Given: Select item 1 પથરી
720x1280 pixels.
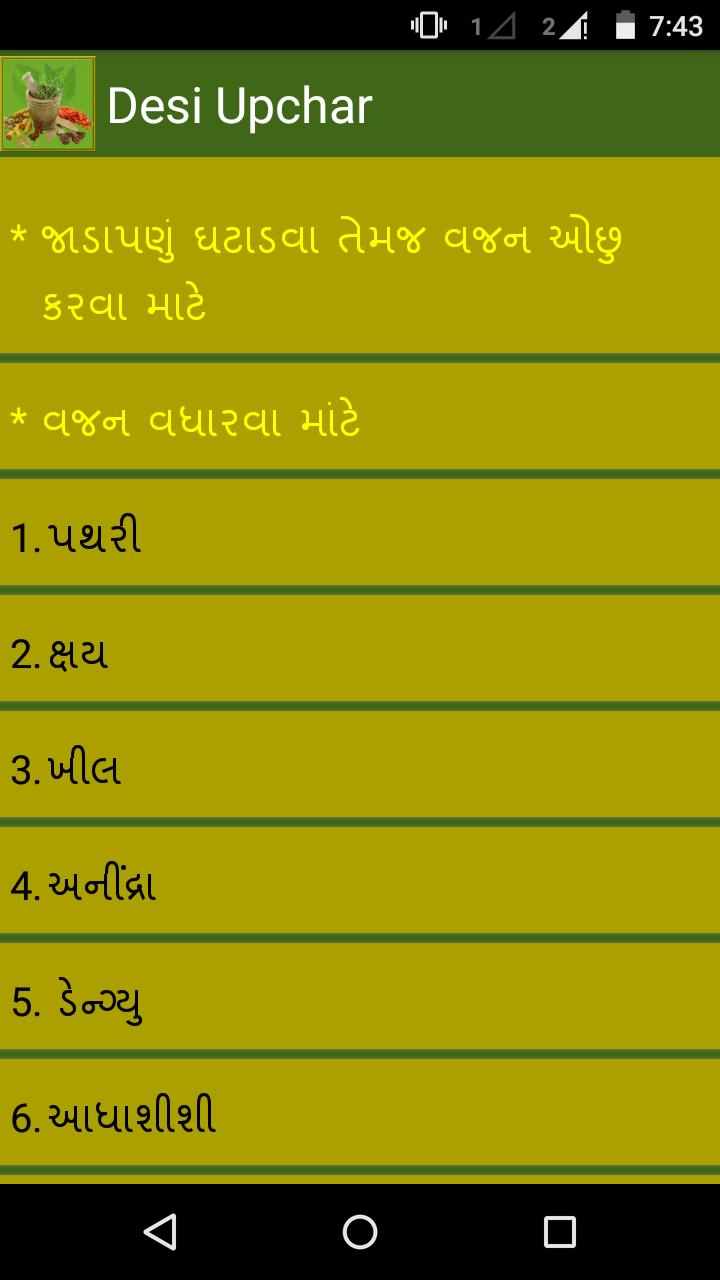Looking at the screenshot, I should pos(80,537).
